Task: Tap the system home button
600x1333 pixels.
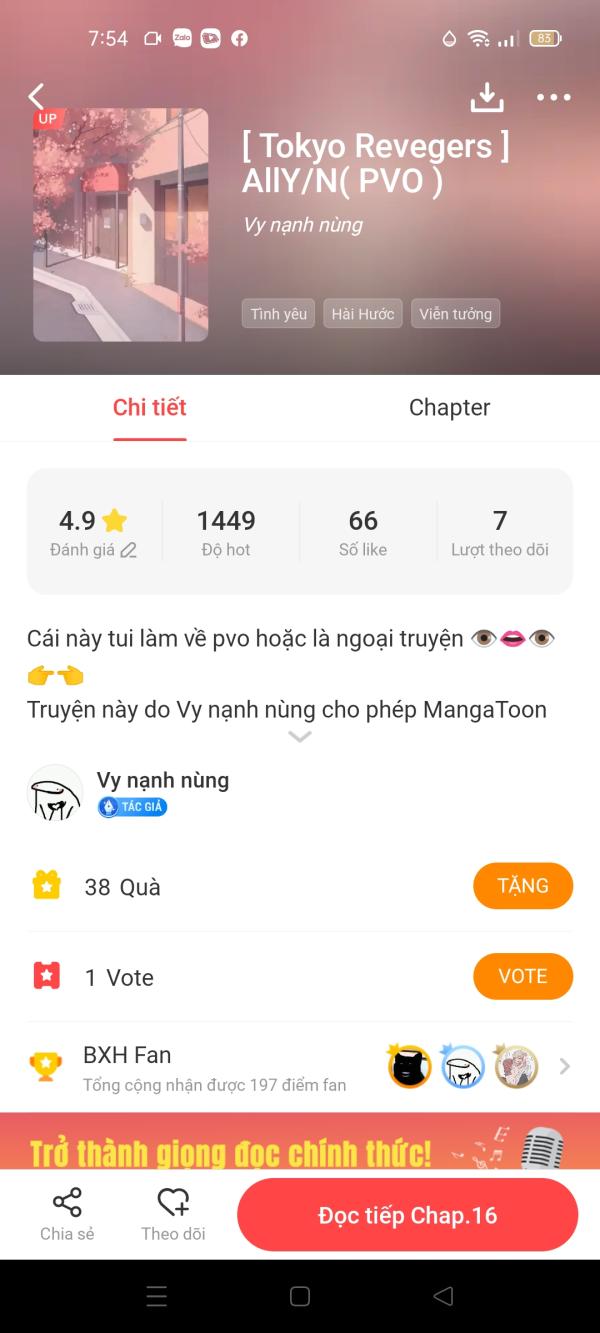Action: pyautogui.click(x=300, y=1296)
